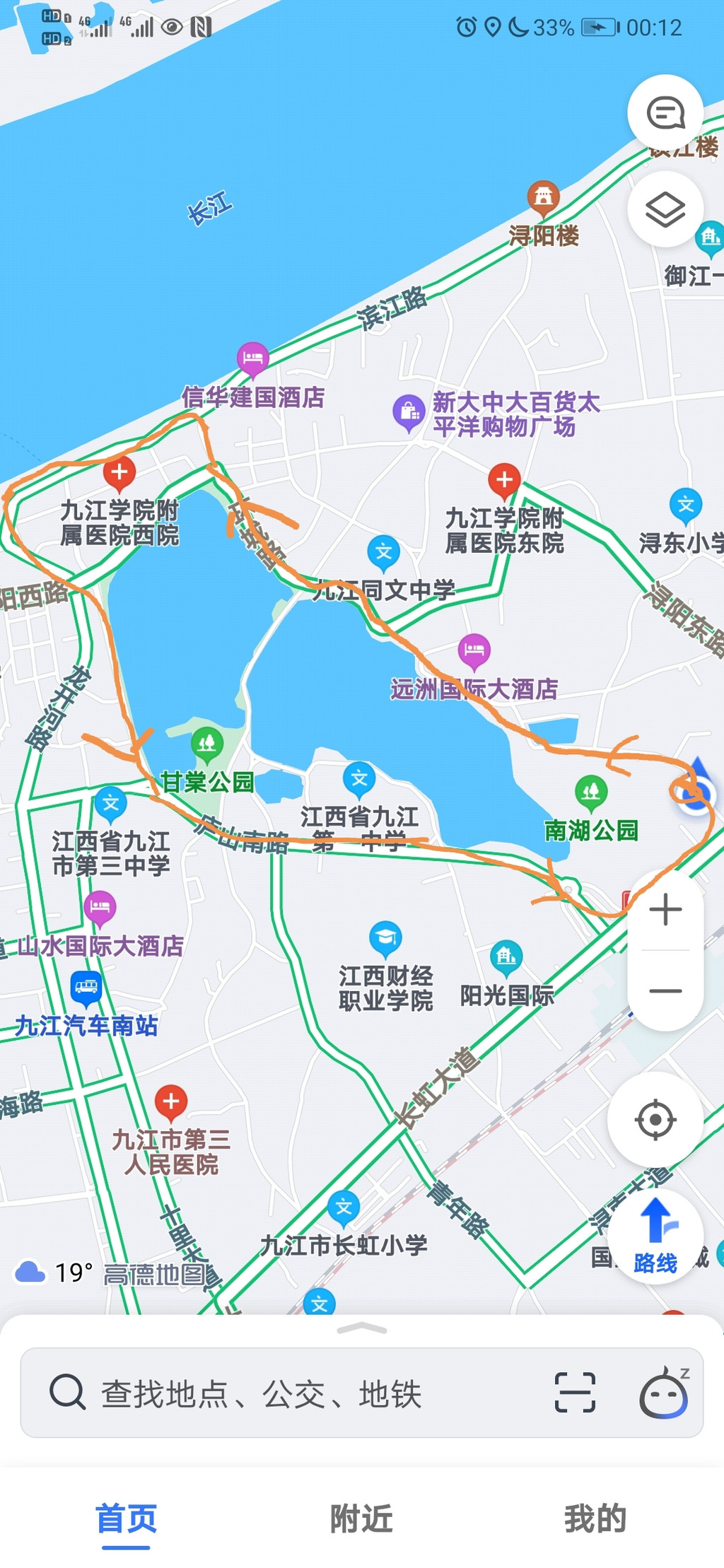This screenshot has height=1568, width=724.
Task: Open the 甘棠公园 park marker
Action: (x=207, y=744)
